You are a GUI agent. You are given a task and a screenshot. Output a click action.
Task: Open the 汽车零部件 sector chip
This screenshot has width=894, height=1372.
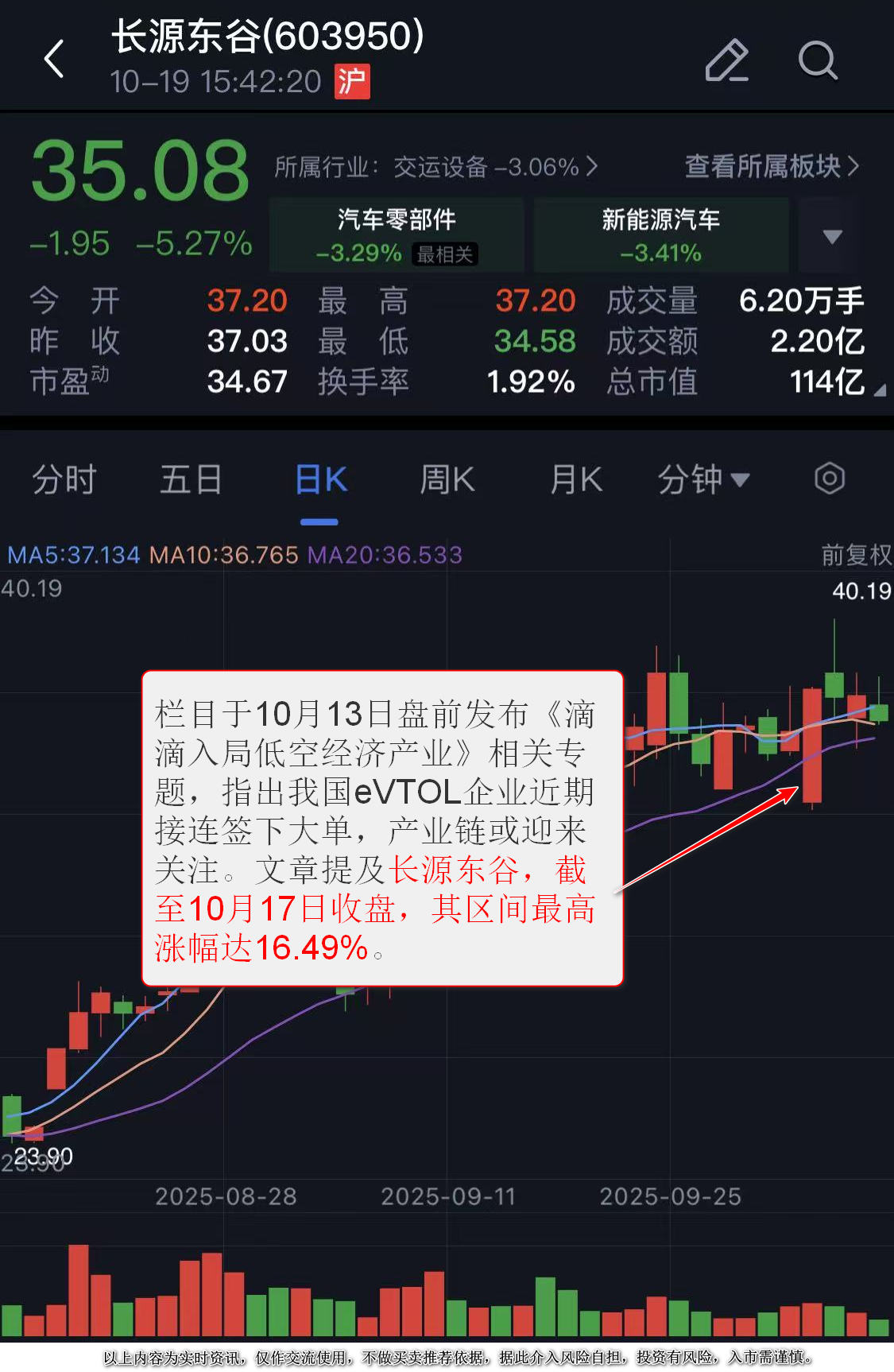click(397, 235)
